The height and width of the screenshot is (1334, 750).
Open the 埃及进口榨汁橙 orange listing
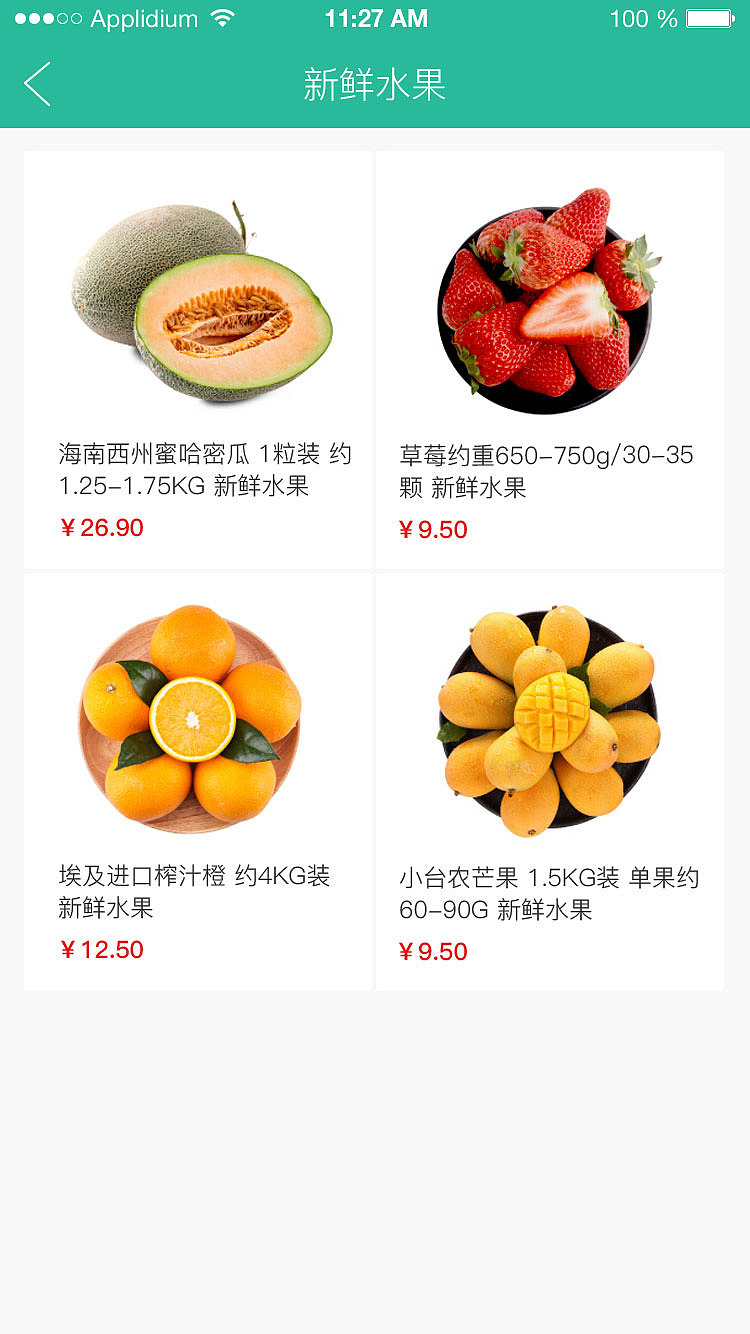pos(197,893)
